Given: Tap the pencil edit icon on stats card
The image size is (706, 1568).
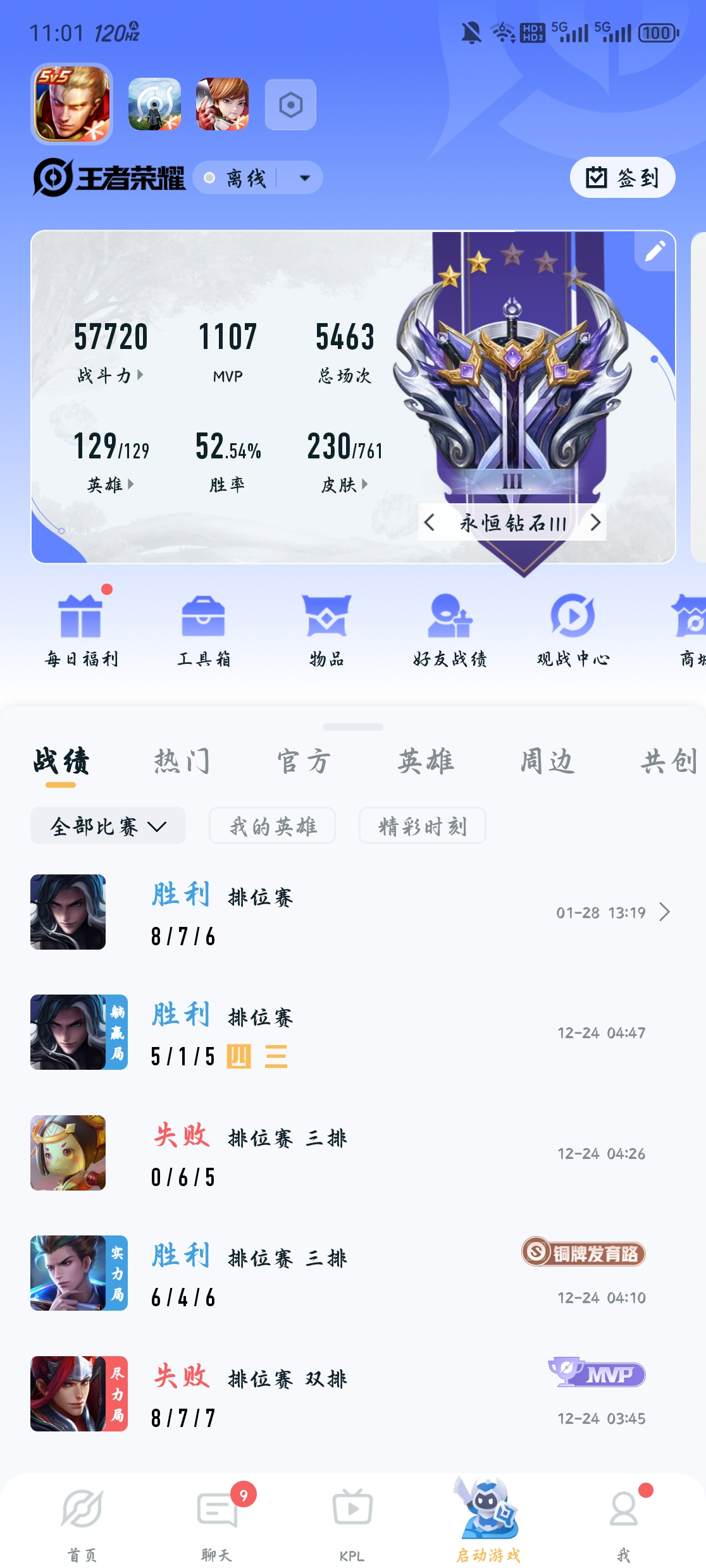Looking at the screenshot, I should pyautogui.click(x=655, y=251).
